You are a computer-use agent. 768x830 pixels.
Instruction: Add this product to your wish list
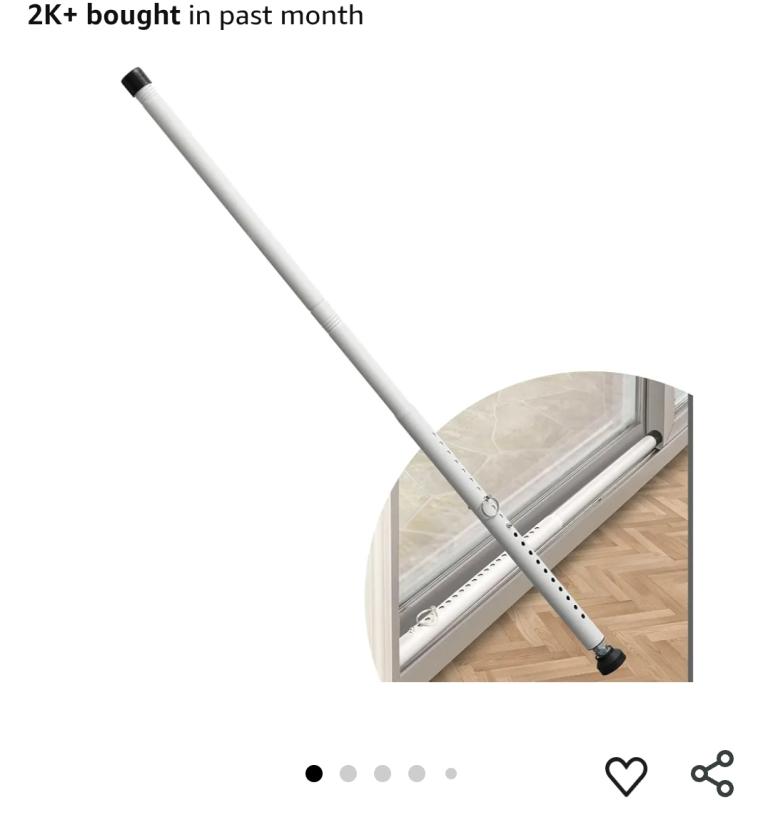tap(626, 775)
